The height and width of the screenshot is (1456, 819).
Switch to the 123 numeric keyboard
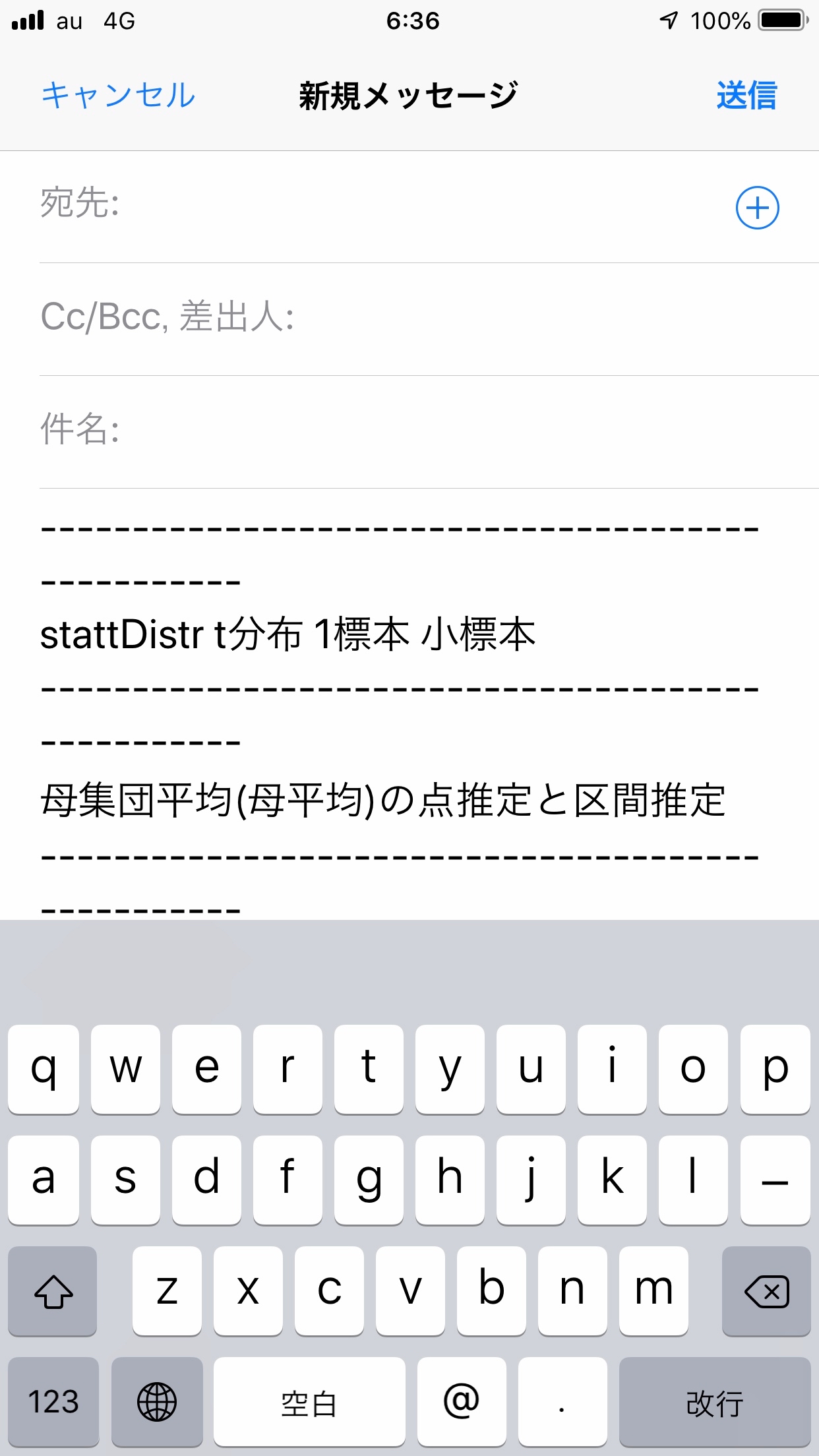(53, 1401)
